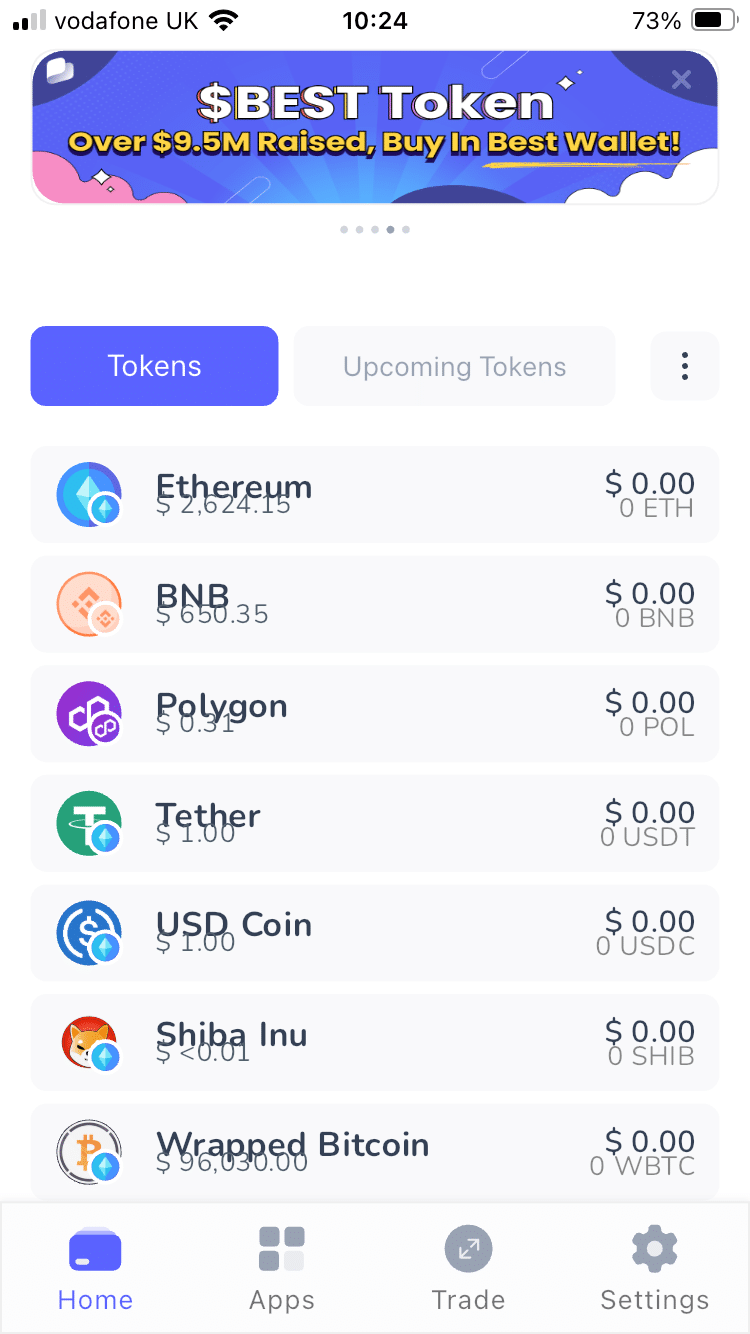The width and height of the screenshot is (750, 1334).
Task: Open the Trade screen icon
Action: (468, 1248)
